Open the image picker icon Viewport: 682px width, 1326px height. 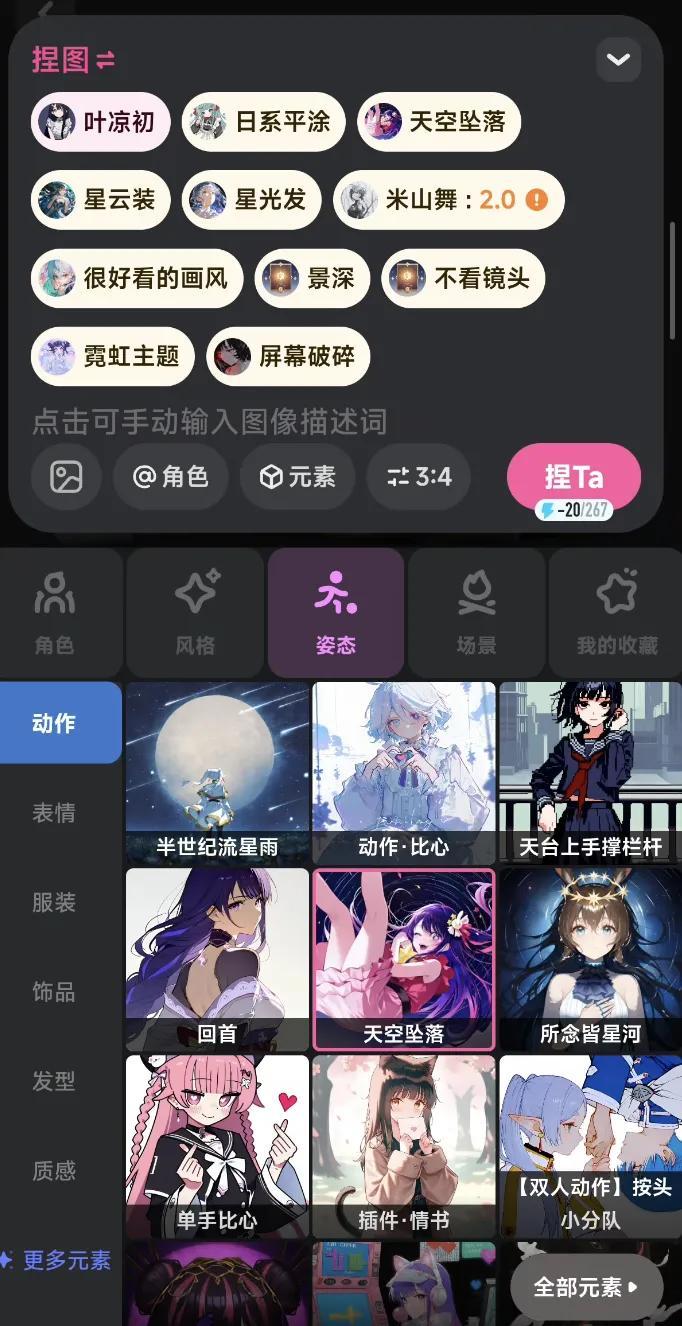click(x=66, y=477)
